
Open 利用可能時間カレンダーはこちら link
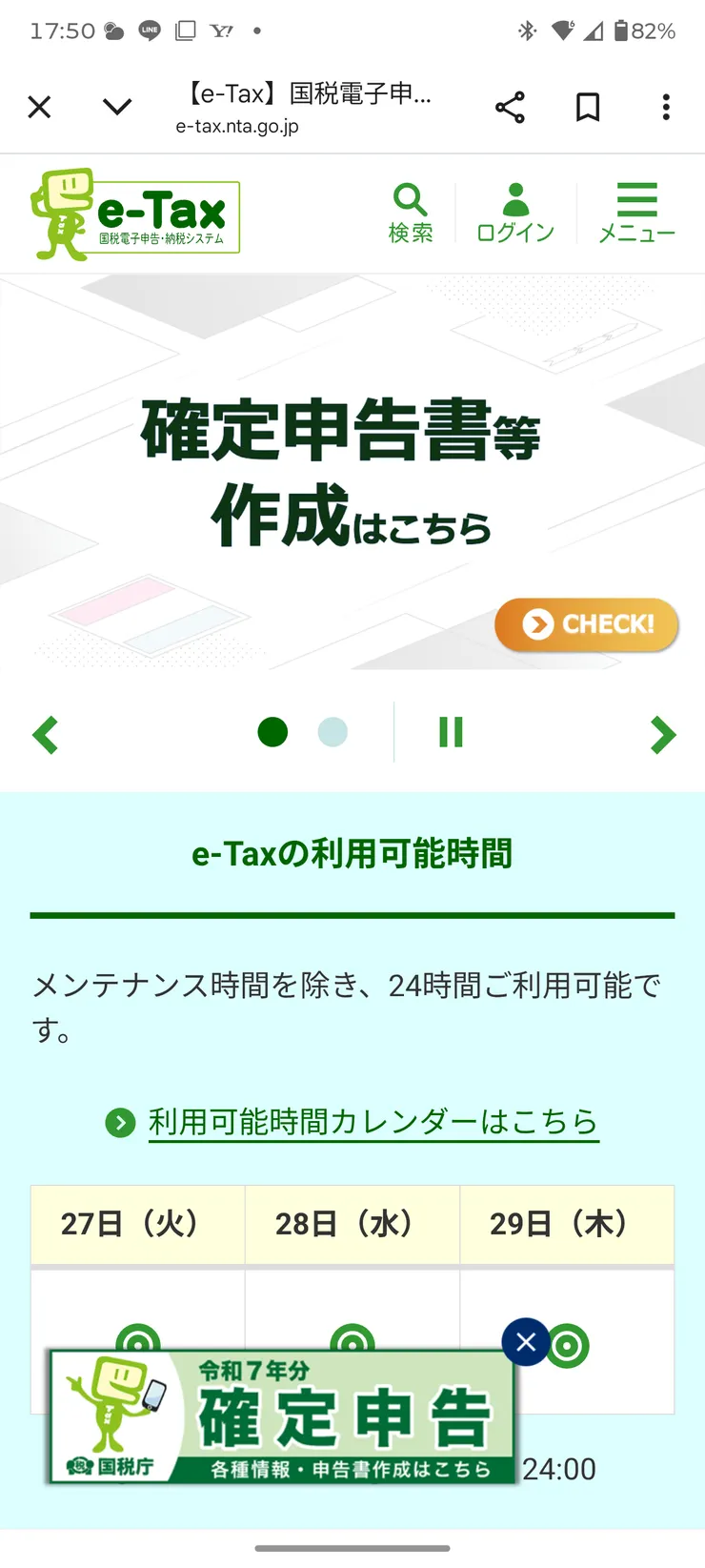[x=372, y=1122]
